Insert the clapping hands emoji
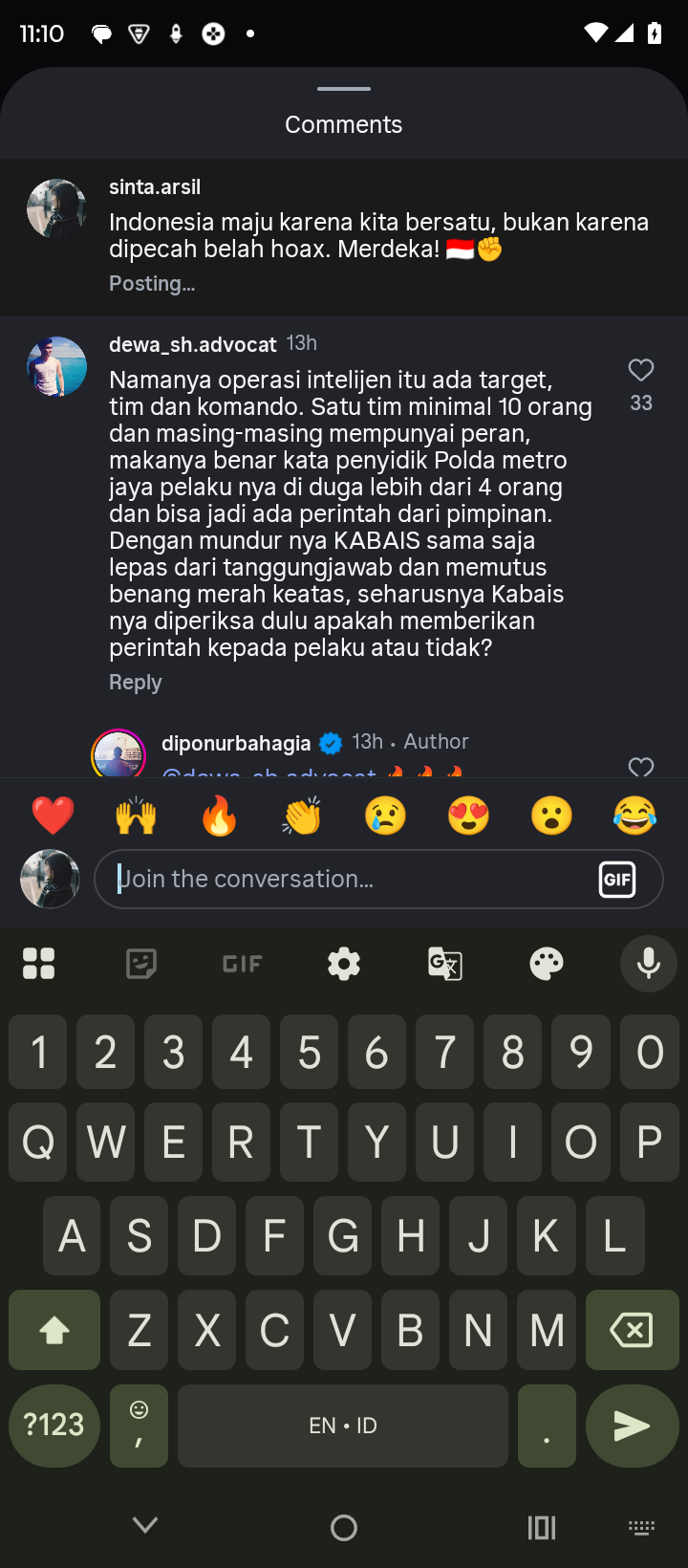The image size is (688, 1568). [x=302, y=816]
